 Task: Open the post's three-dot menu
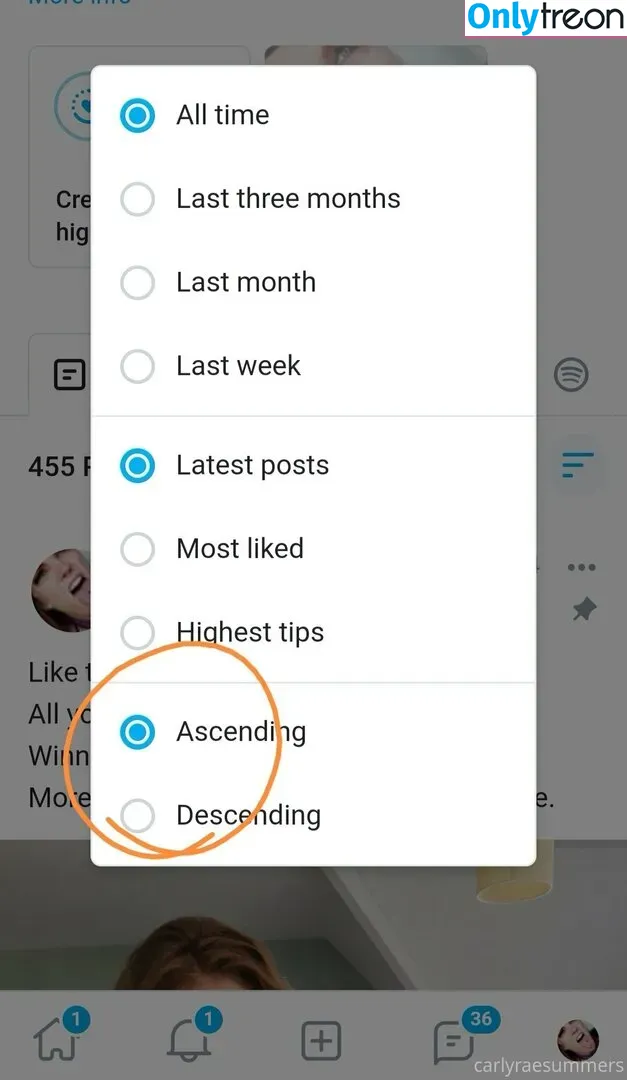tap(581, 568)
